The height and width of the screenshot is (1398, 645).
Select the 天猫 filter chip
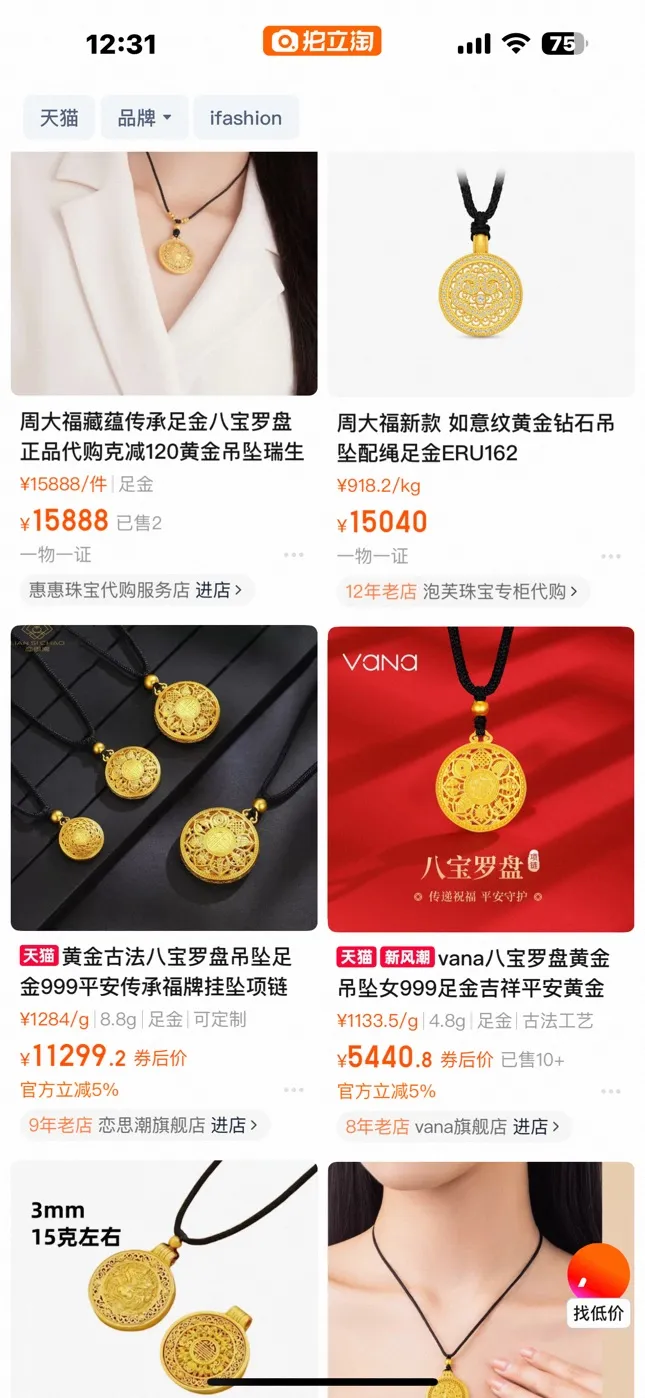point(59,118)
